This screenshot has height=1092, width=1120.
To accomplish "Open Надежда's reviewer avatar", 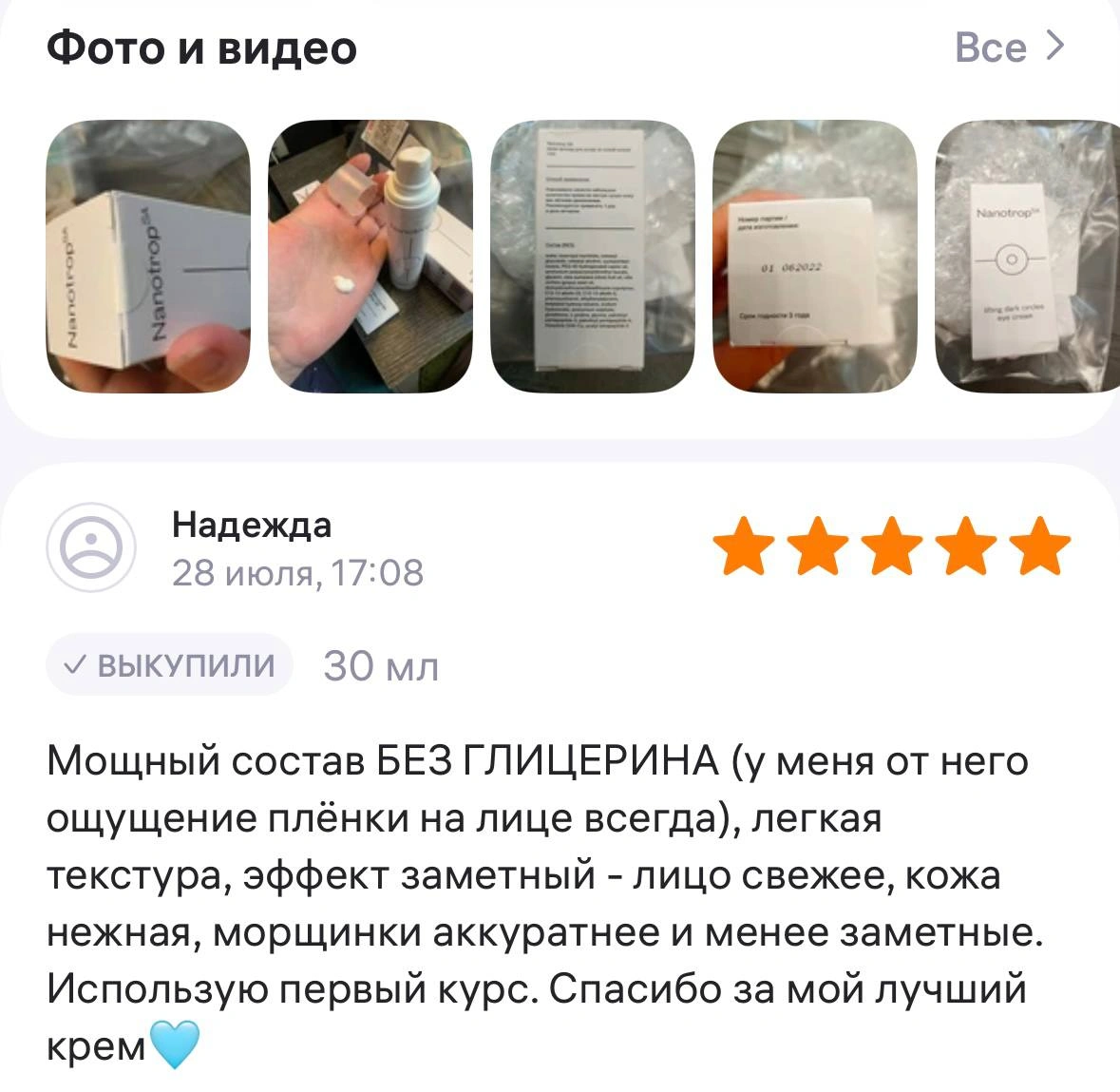I will click(91, 547).
